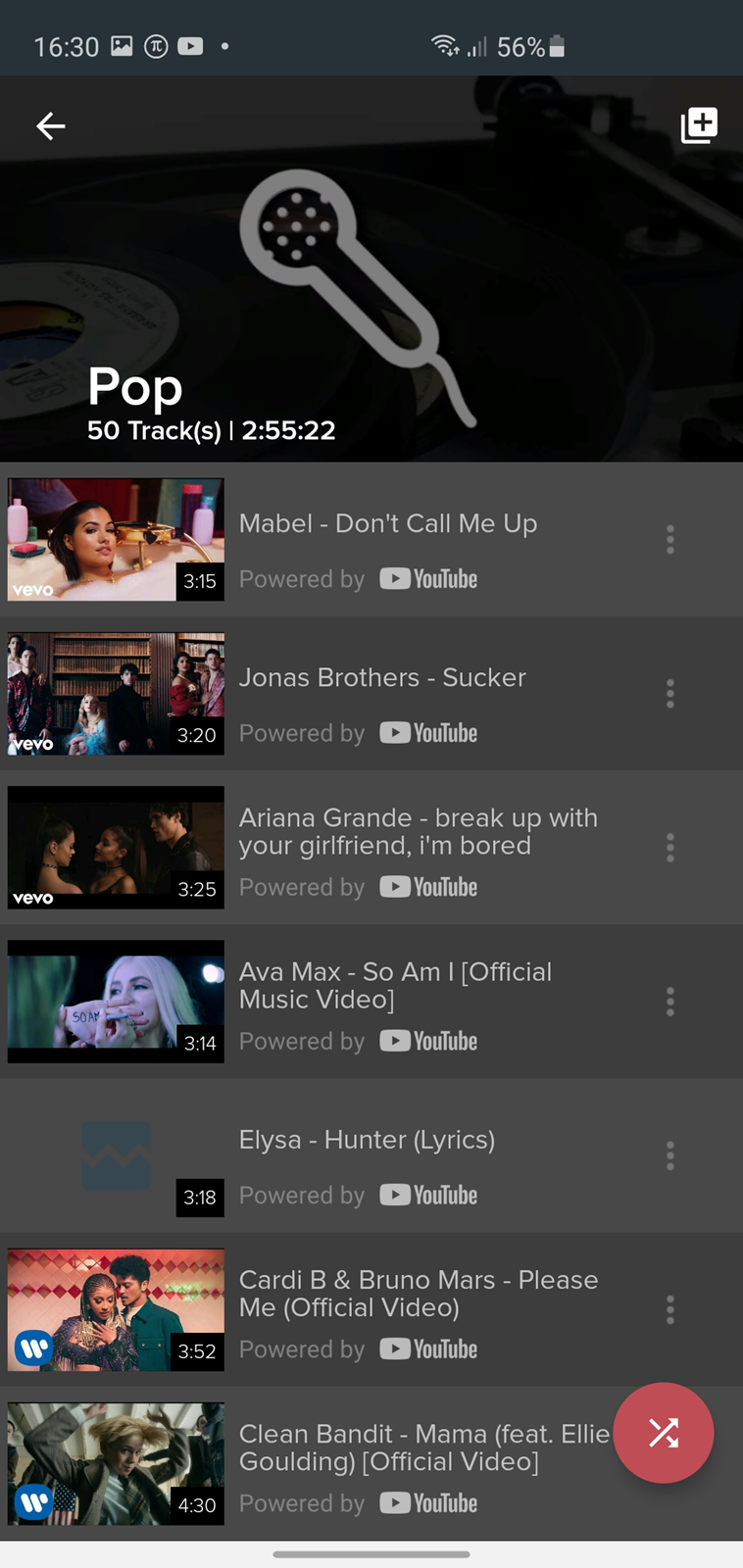Open options for Mabel's track
743x1568 pixels.
670,539
